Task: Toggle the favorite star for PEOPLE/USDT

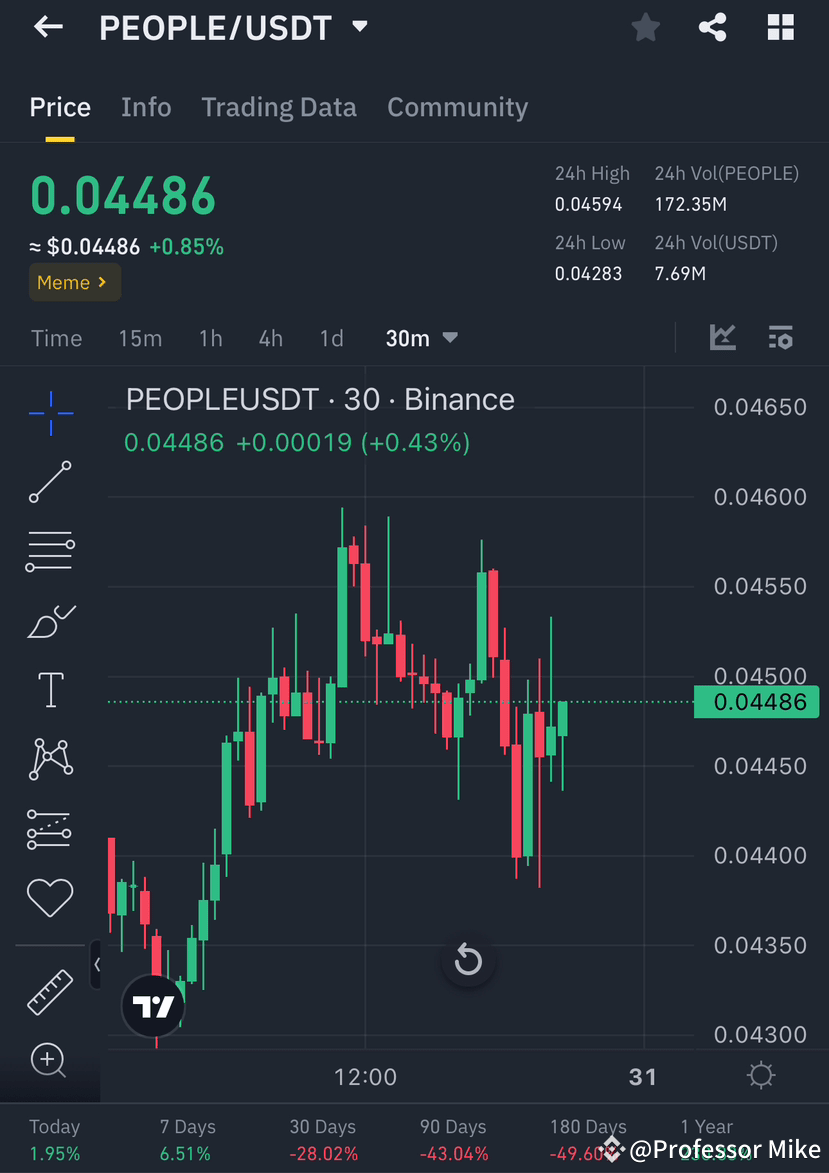Action: pos(645,27)
